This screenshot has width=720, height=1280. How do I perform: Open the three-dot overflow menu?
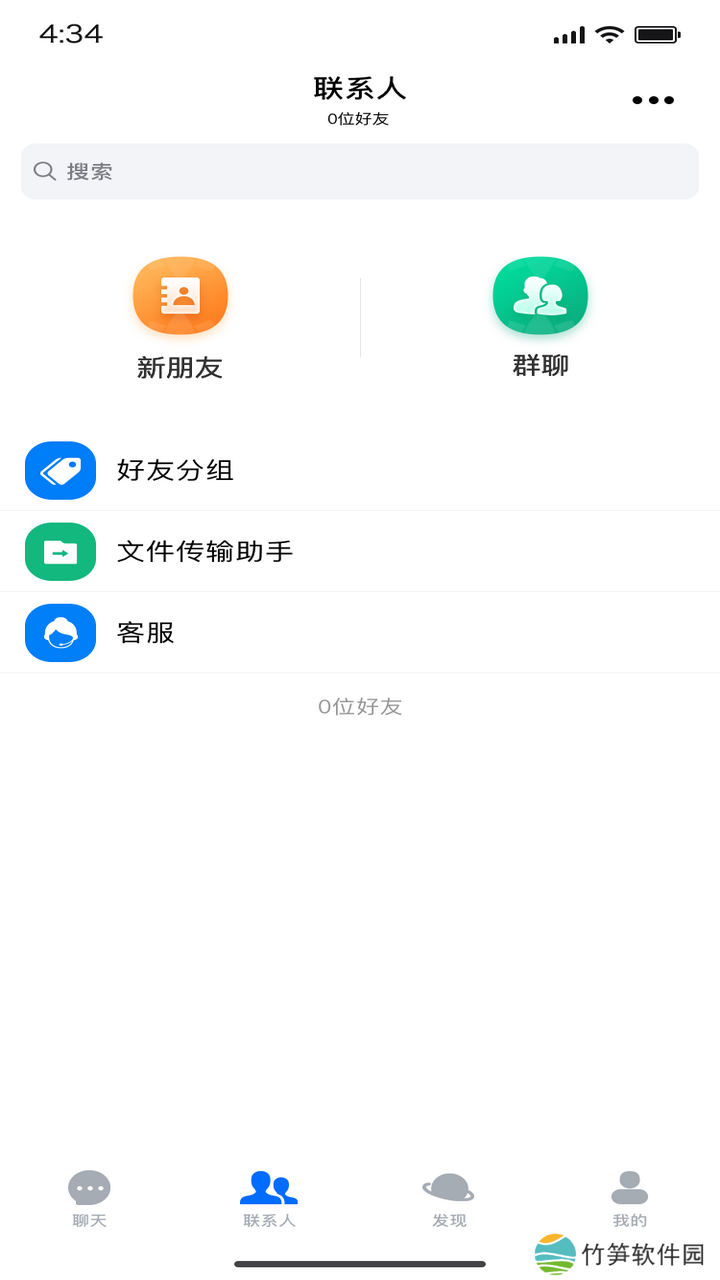click(653, 100)
